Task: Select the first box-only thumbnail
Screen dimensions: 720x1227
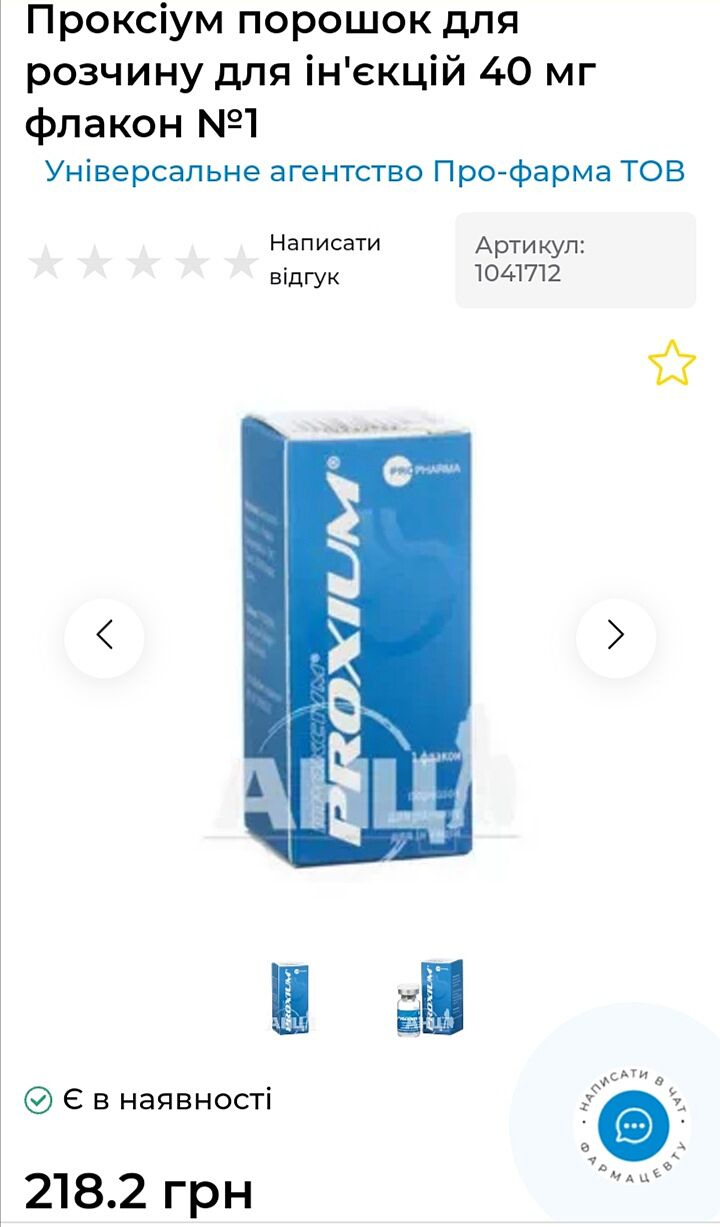Action: point(289,997)
